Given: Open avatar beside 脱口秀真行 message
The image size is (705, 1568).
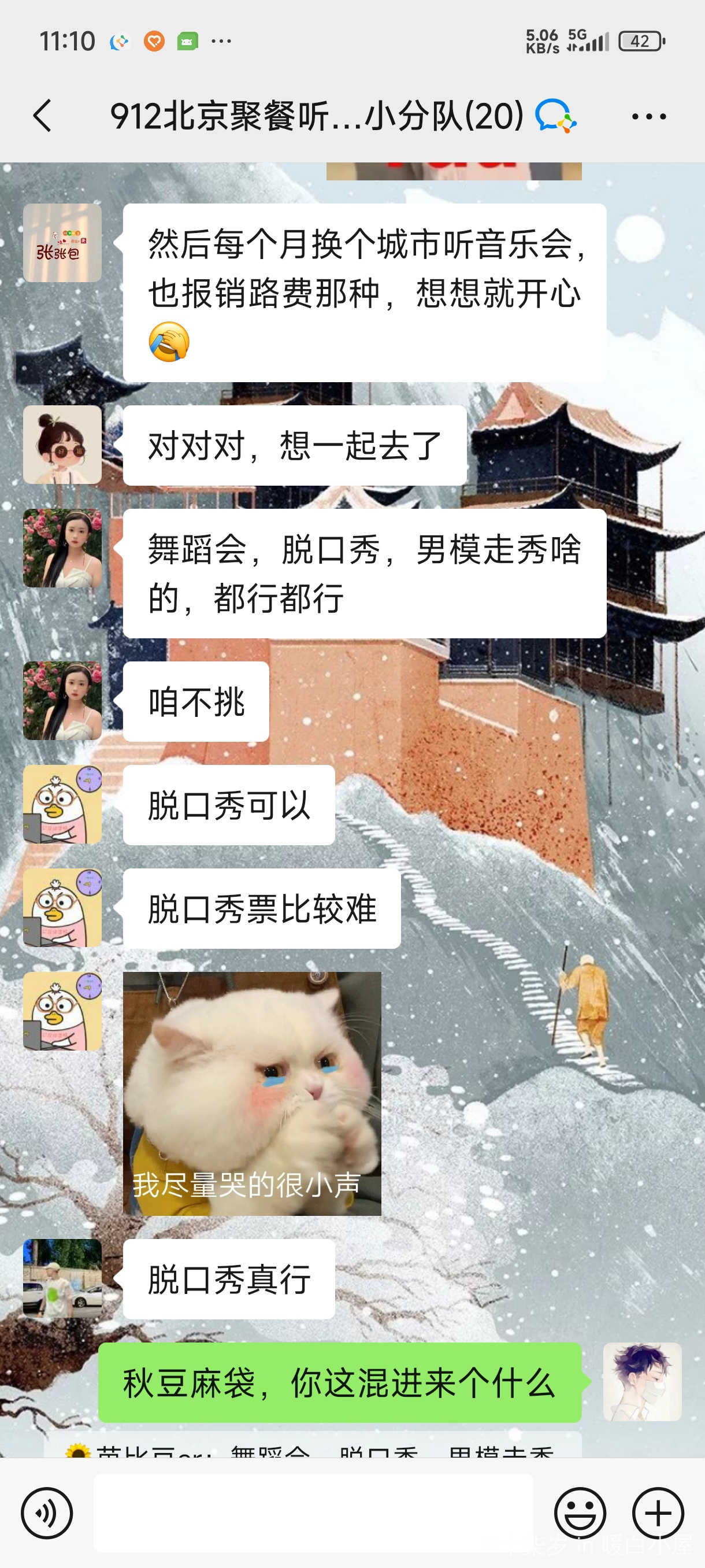Looking at the screenshot, I should point(62,1278).
